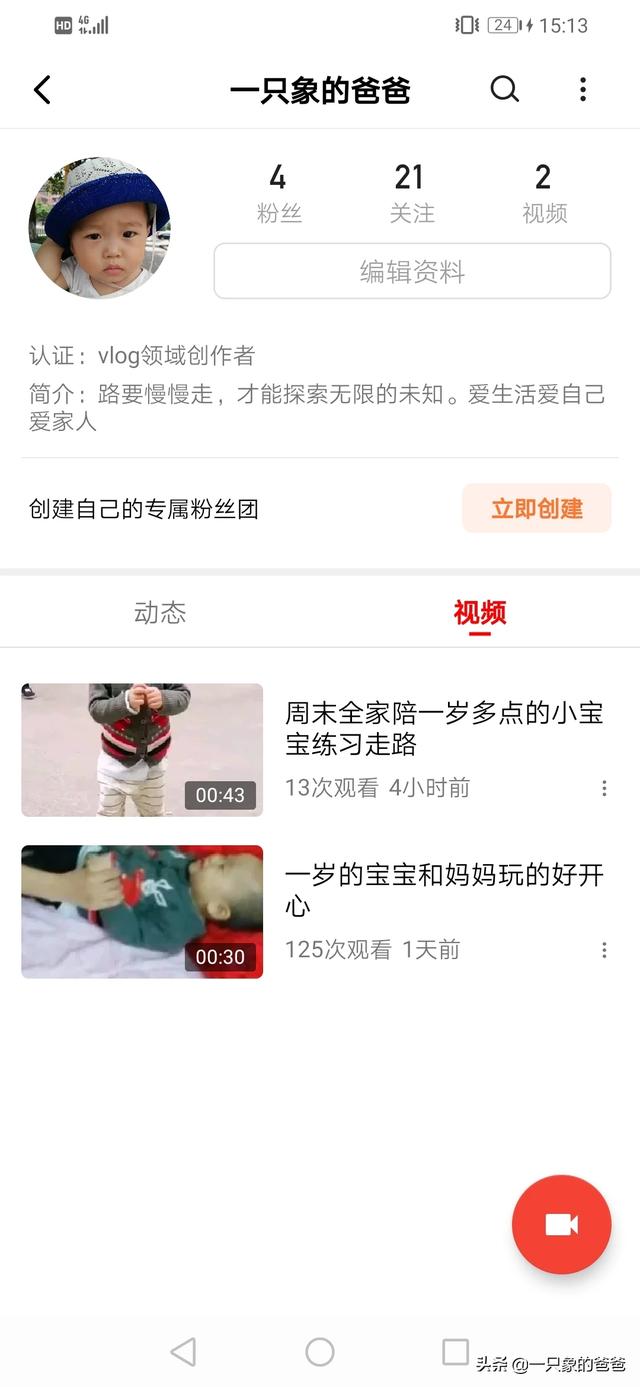The image size is (640, 1387).
Task: Open the profile avatar photo
Action: coord(99,228)
